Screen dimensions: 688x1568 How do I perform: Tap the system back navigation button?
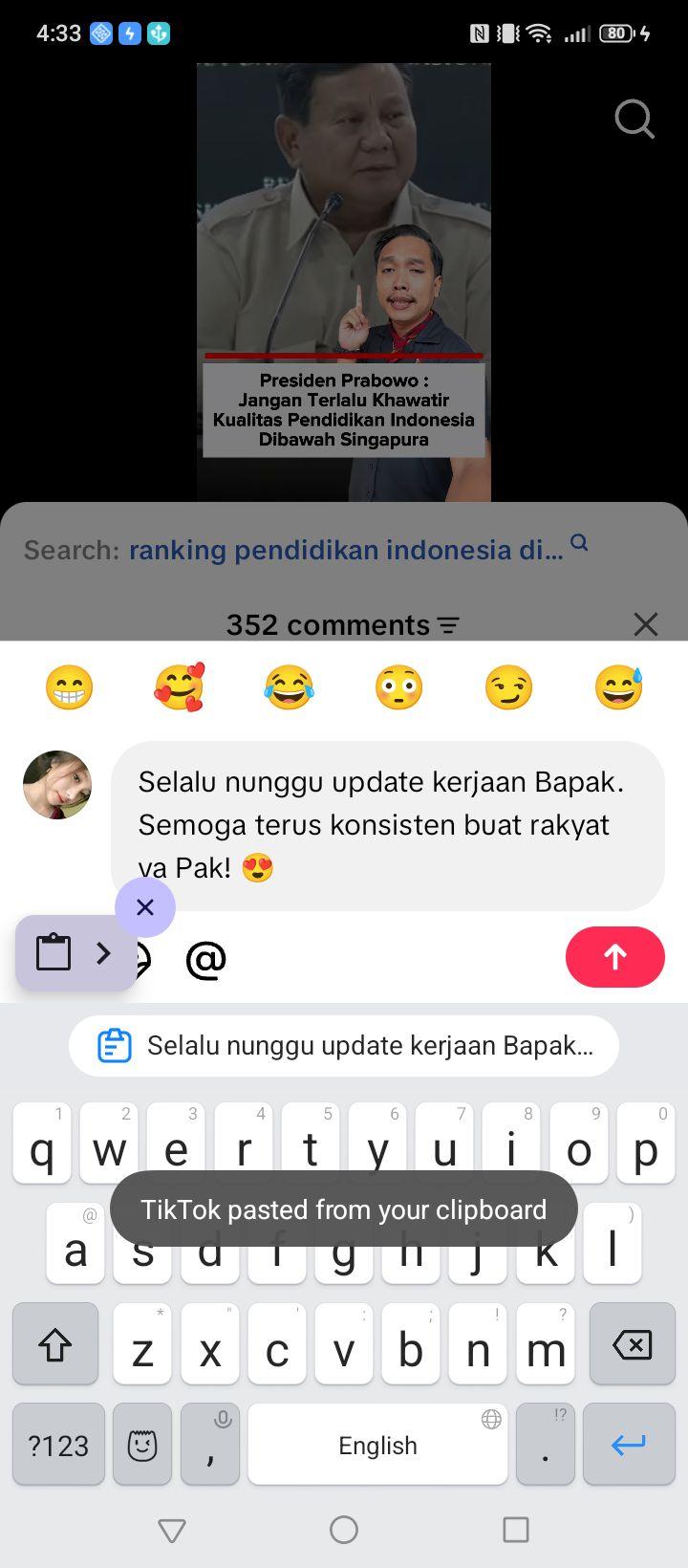tap(172, 1530)
